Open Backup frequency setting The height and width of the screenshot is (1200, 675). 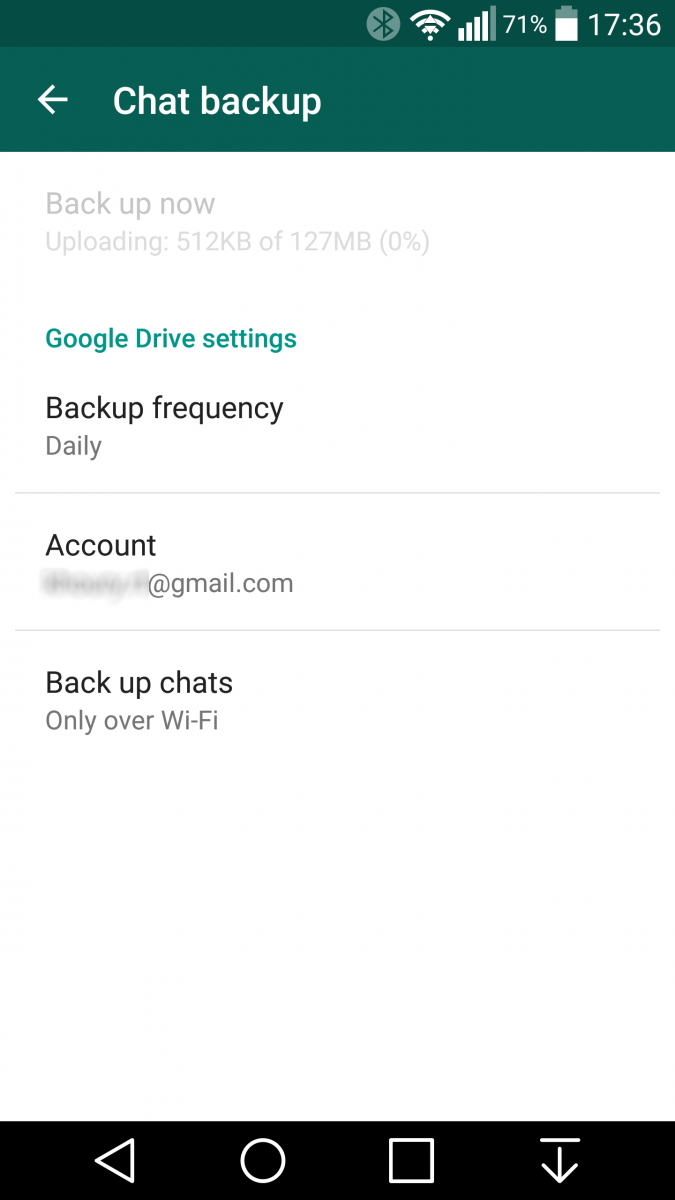(x=337, y=425)
